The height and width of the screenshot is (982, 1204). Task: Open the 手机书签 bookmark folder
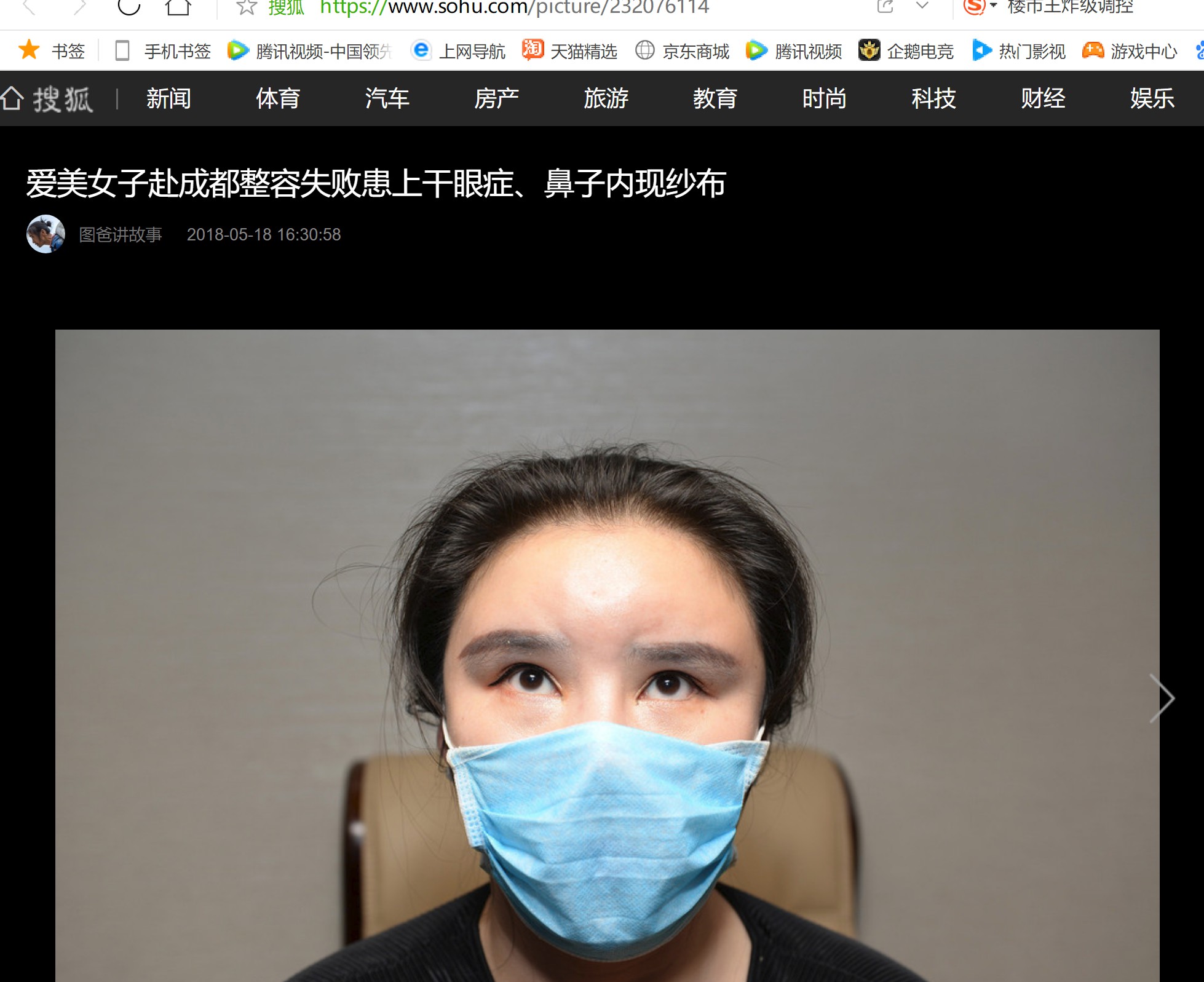164,51
